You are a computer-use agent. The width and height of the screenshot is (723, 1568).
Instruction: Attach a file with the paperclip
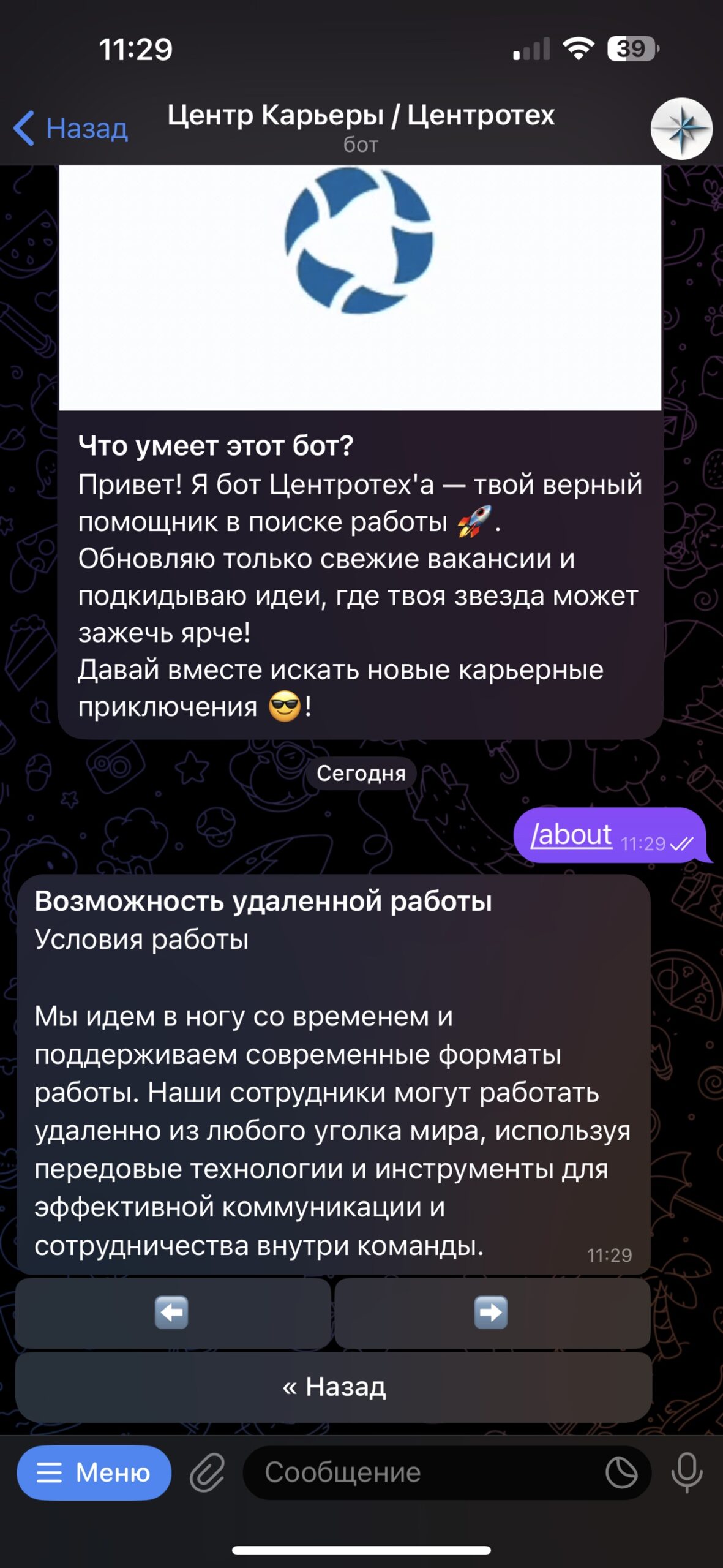coord(207,1472)
